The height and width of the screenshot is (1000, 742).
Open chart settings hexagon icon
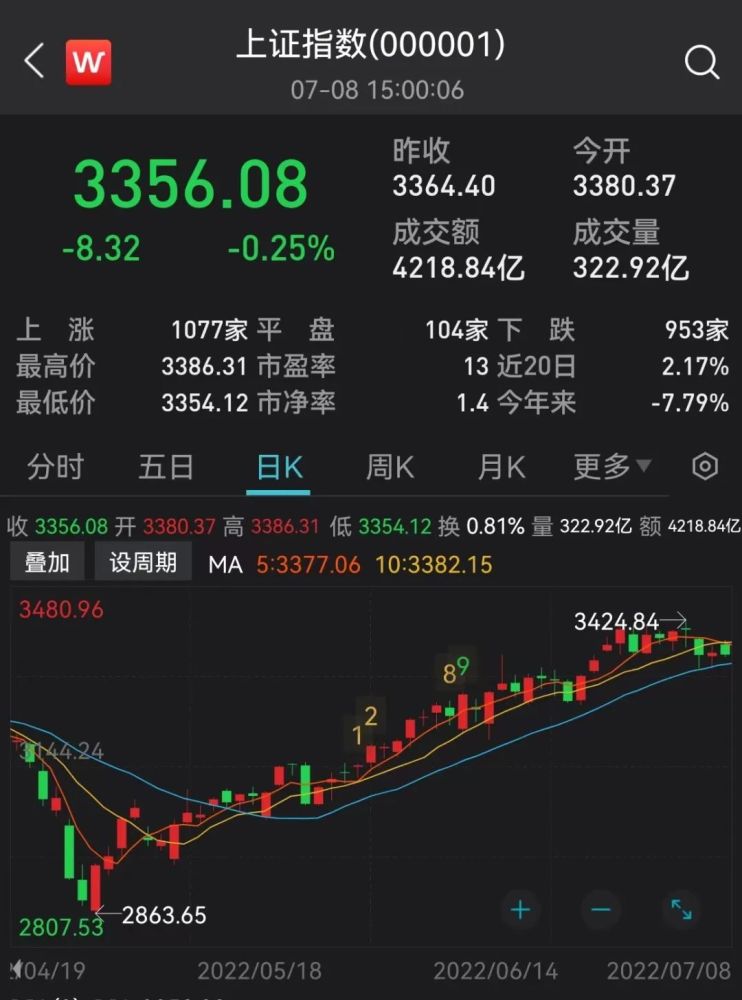(705, 467)
